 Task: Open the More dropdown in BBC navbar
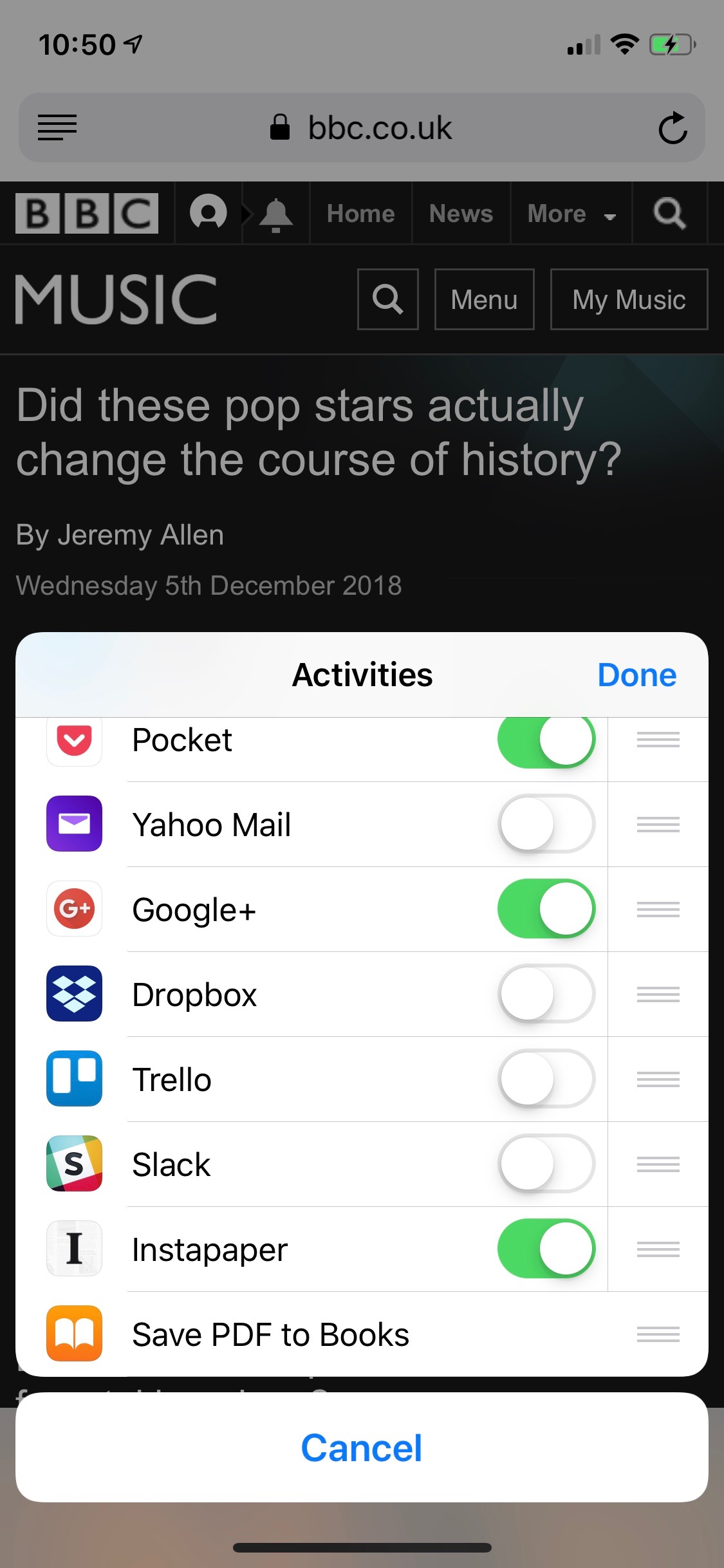[x=570, y=213]
